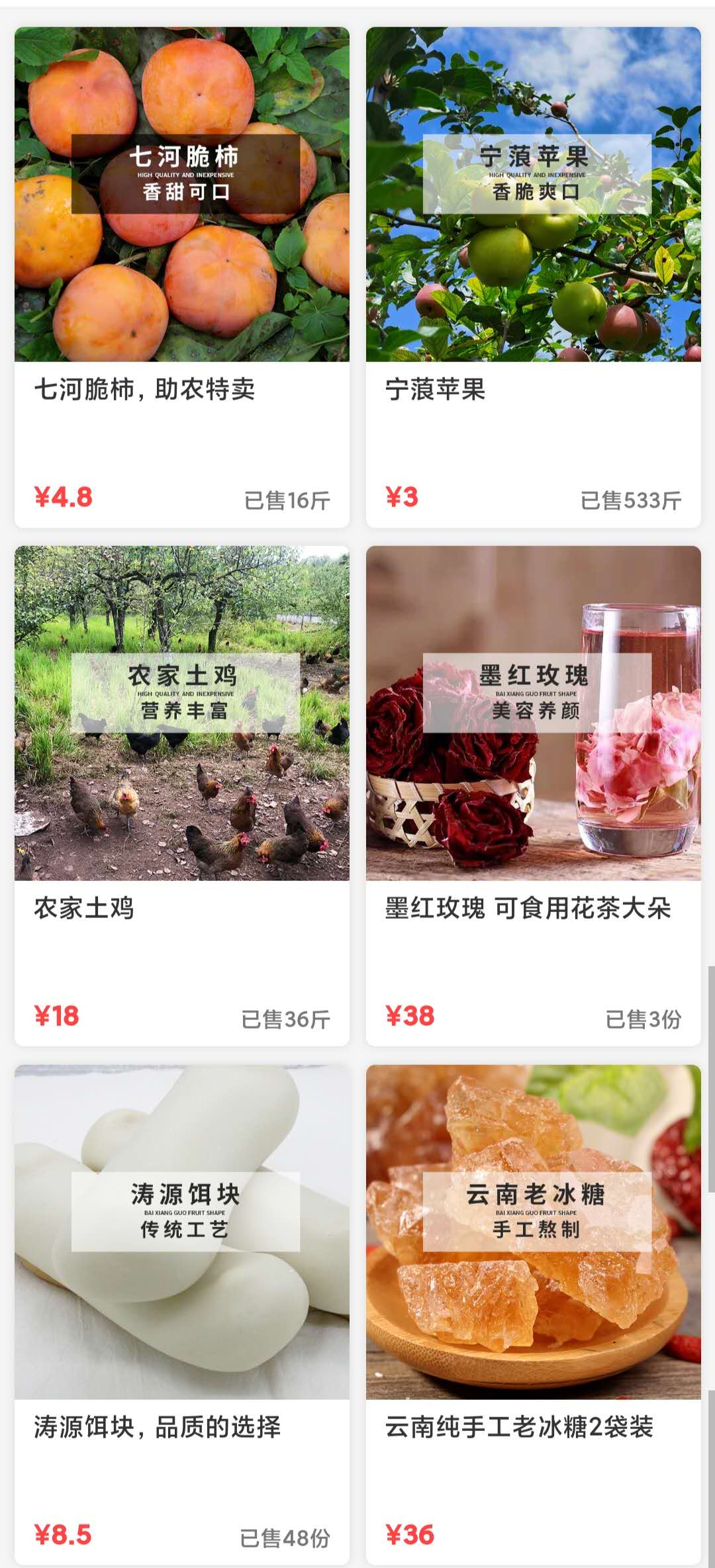Tap the 涛源饵块 rice cake card

coord(182,1314)
